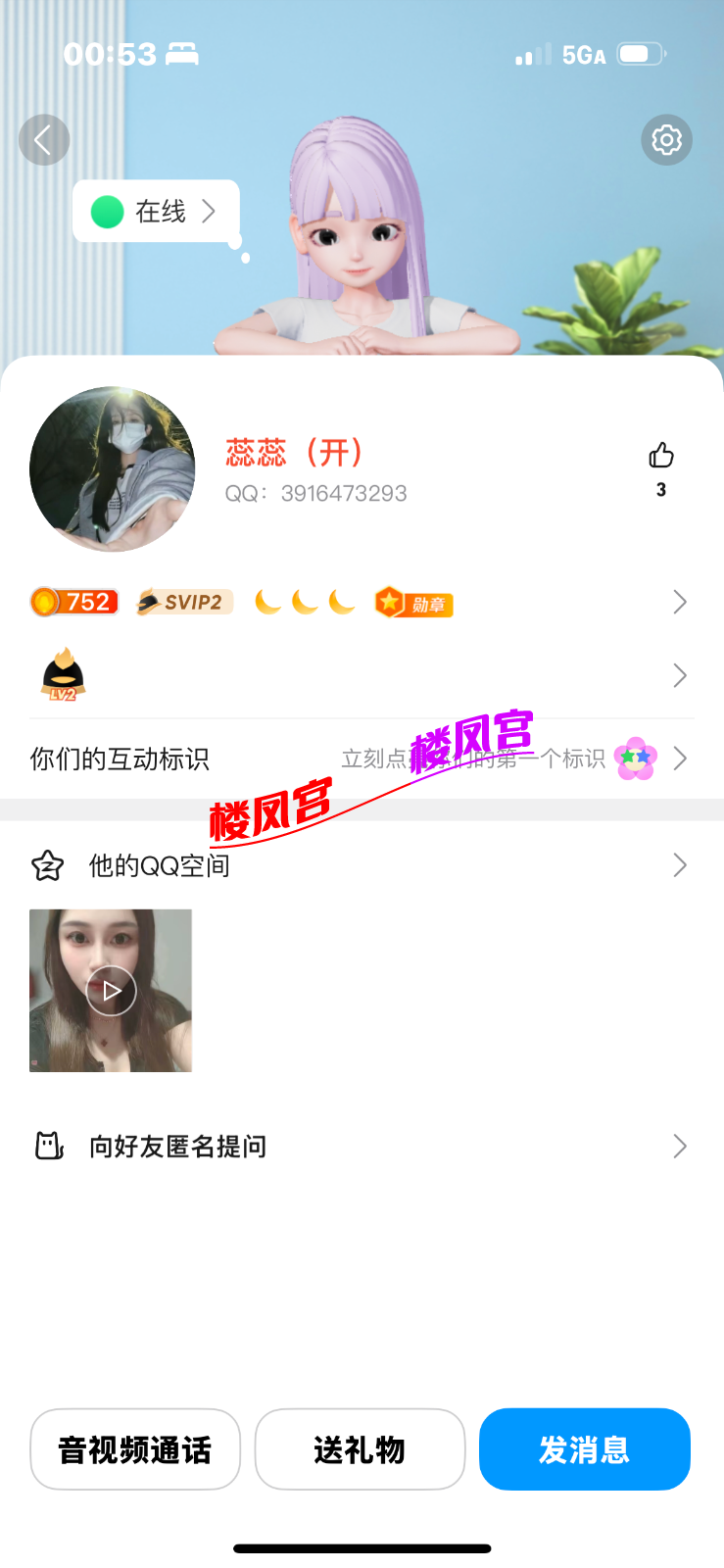Open the settings gear icon
Viewport: 724px width, 1568px height.
(666, 140)
